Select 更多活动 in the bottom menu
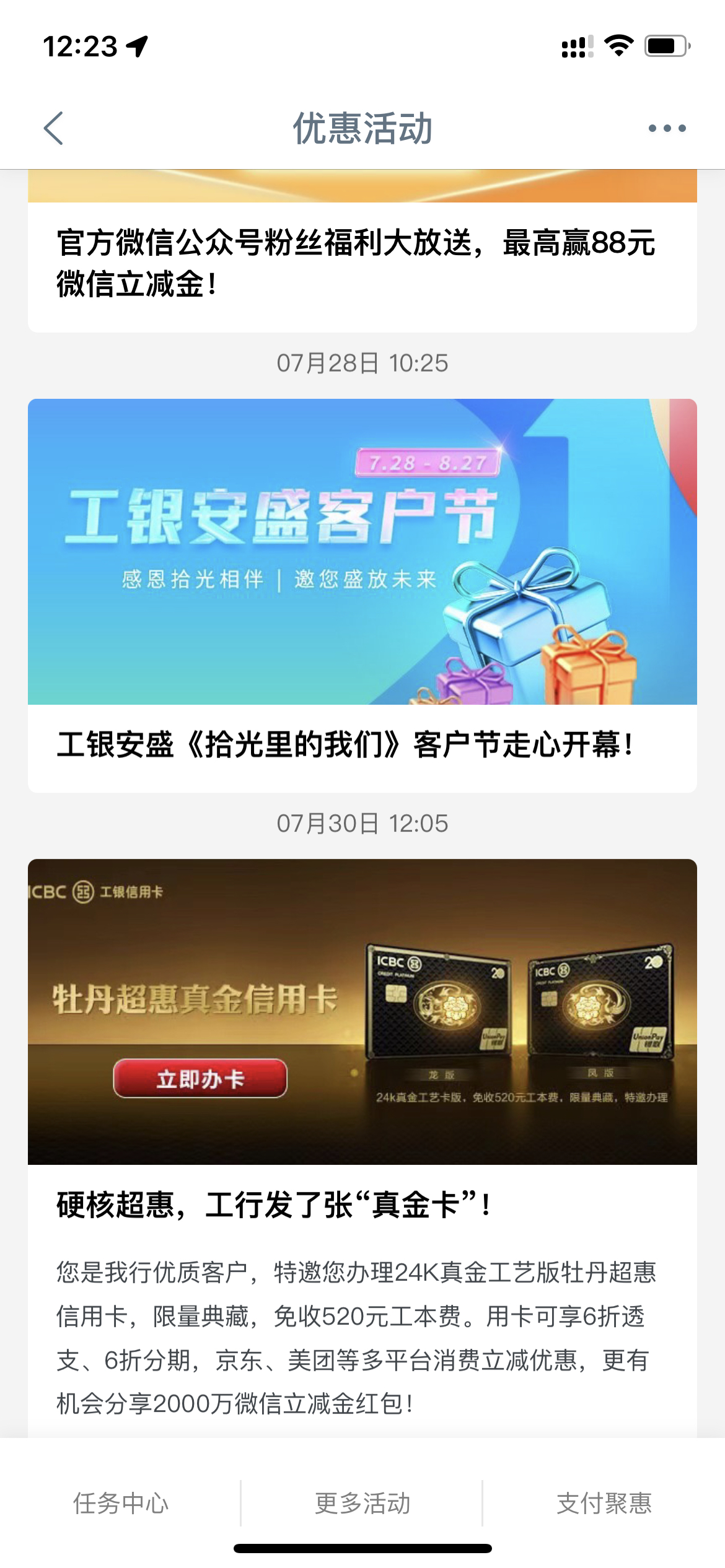 362,1503
